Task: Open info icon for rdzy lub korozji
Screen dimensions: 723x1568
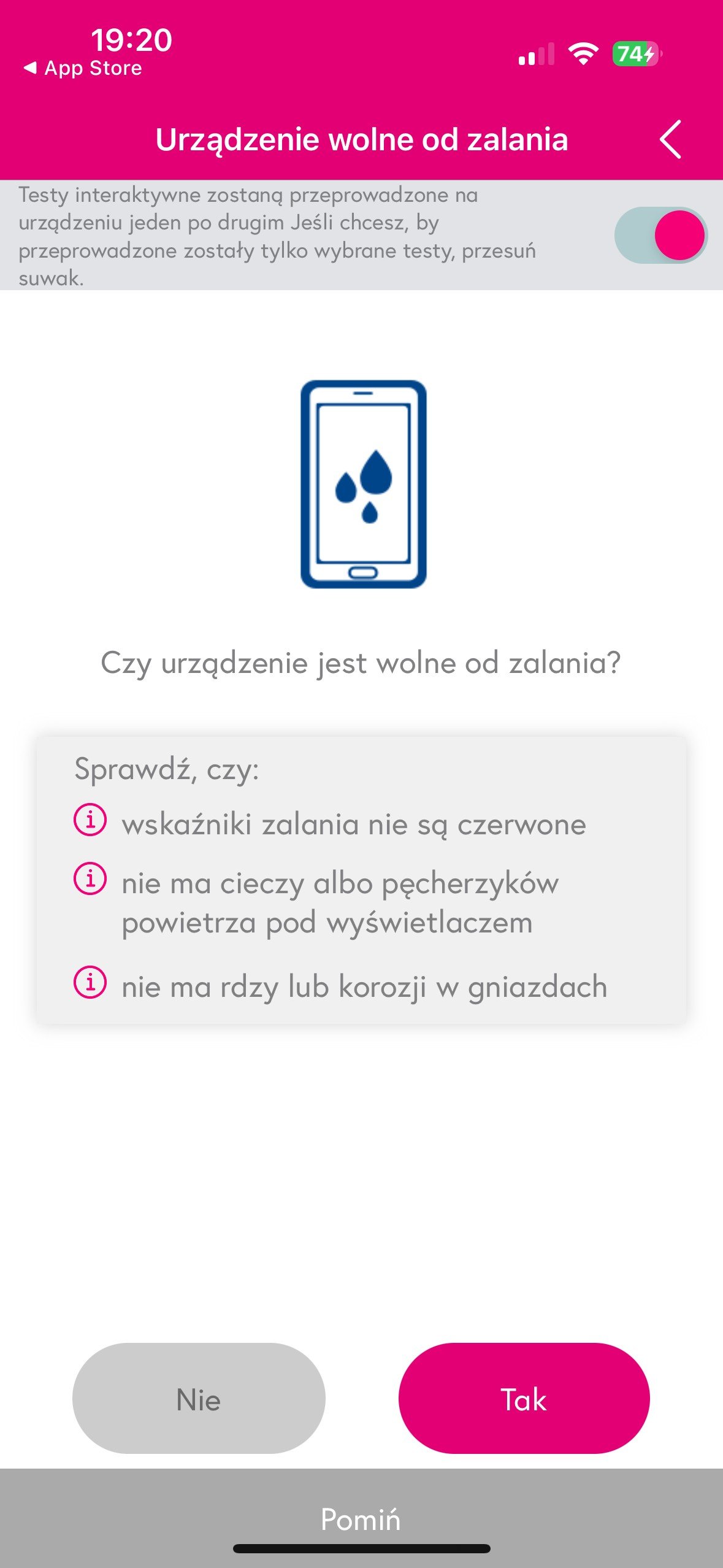Action: [x=90, y=982]
